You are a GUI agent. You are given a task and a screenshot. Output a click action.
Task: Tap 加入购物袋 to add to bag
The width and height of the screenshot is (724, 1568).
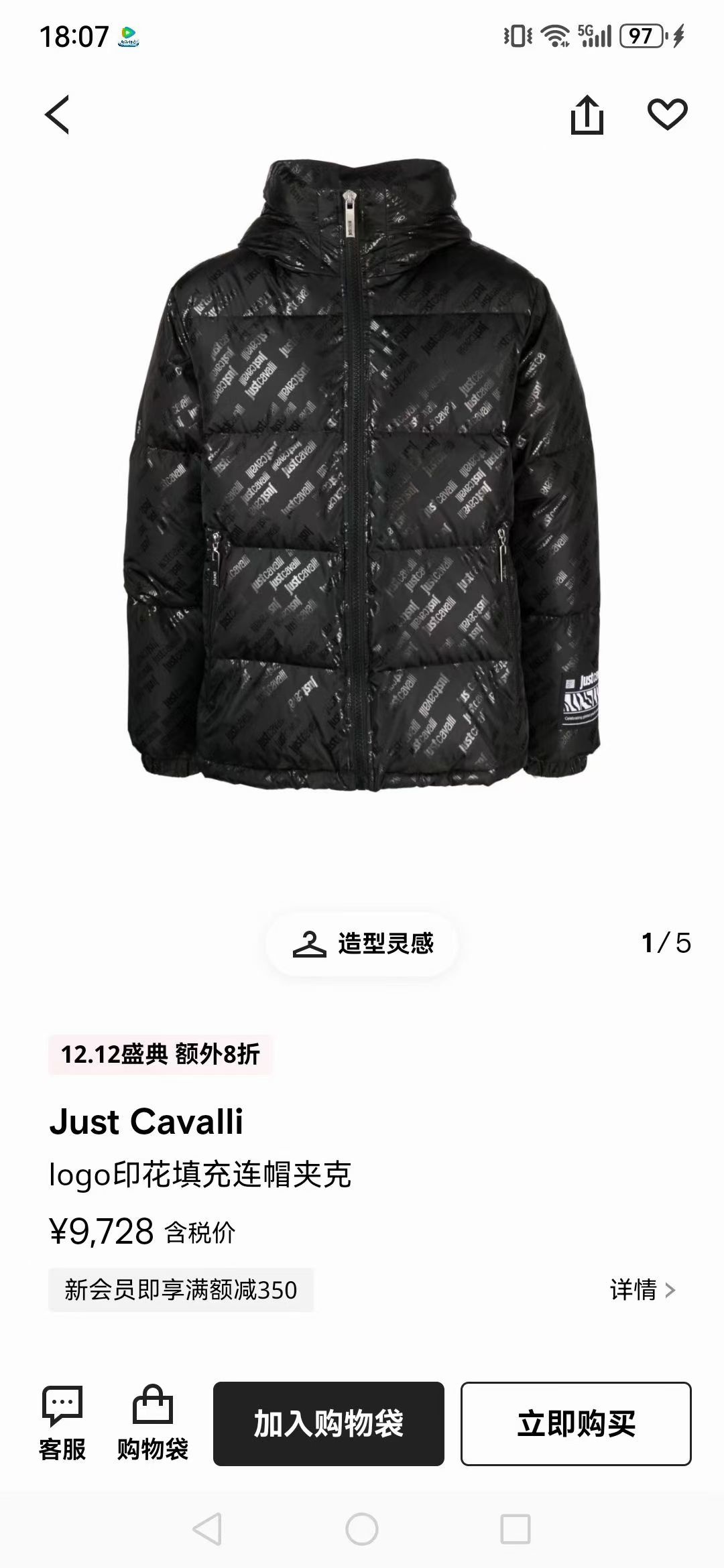(328, 1424)
